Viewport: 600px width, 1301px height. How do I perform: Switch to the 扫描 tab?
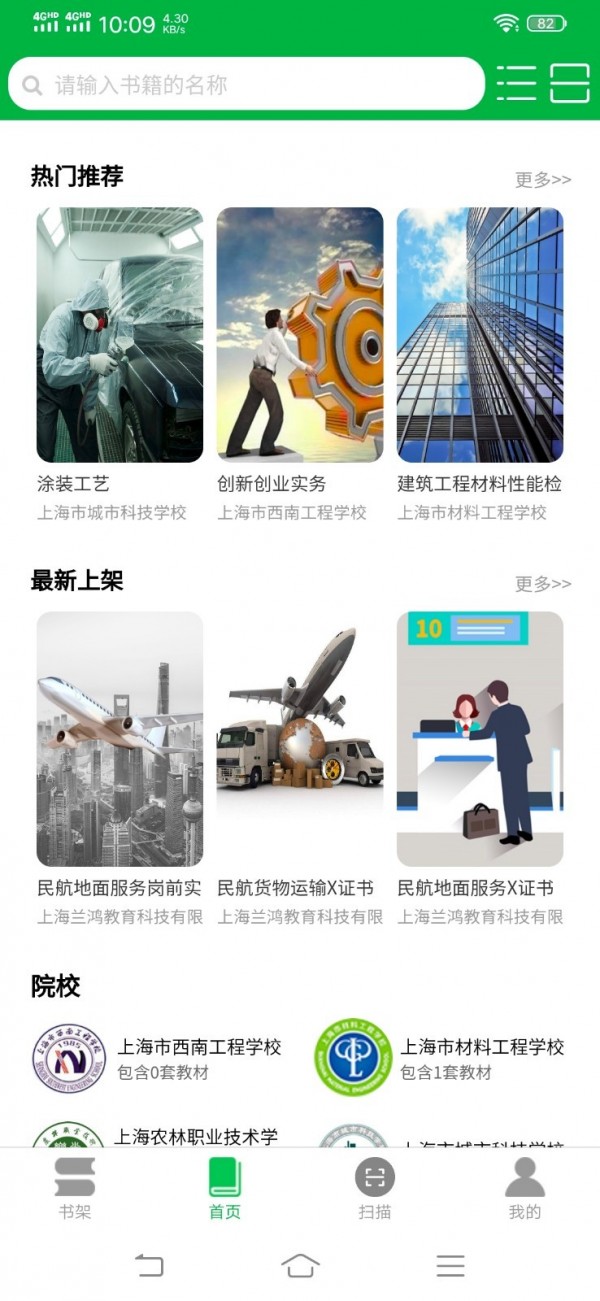(375, 1188)
